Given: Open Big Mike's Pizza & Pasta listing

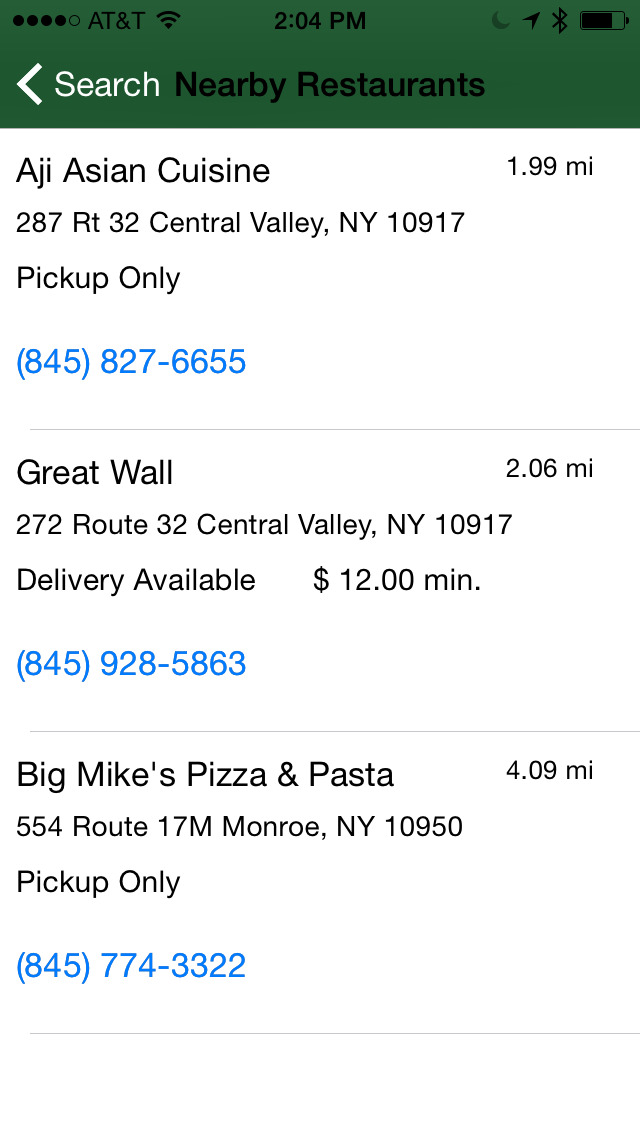Looking at the screenshot, I should tap(320, 882).
